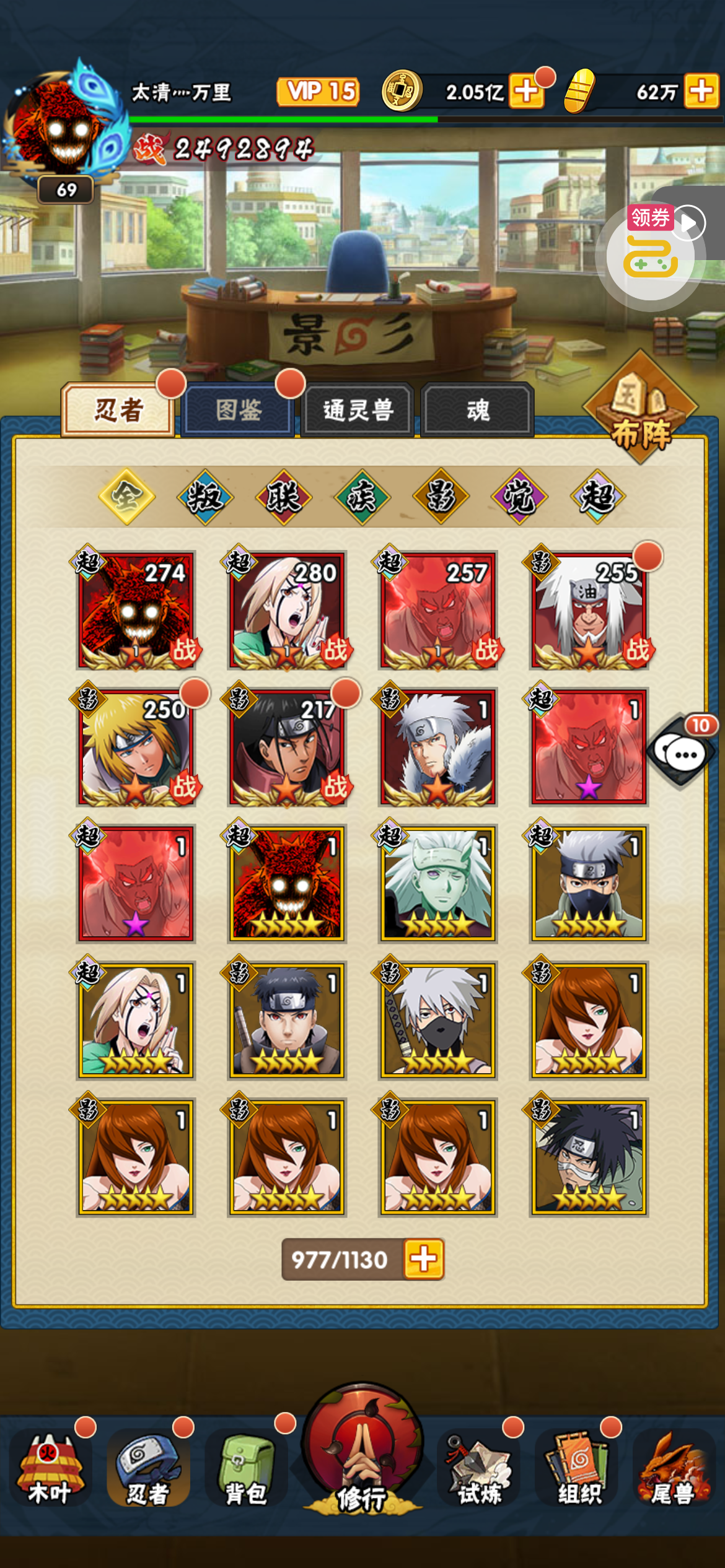The width and height of the screenshot is (725, 1568).
Task: Open the level 255 Jiraiya ninja card
Action: (588, 611)
